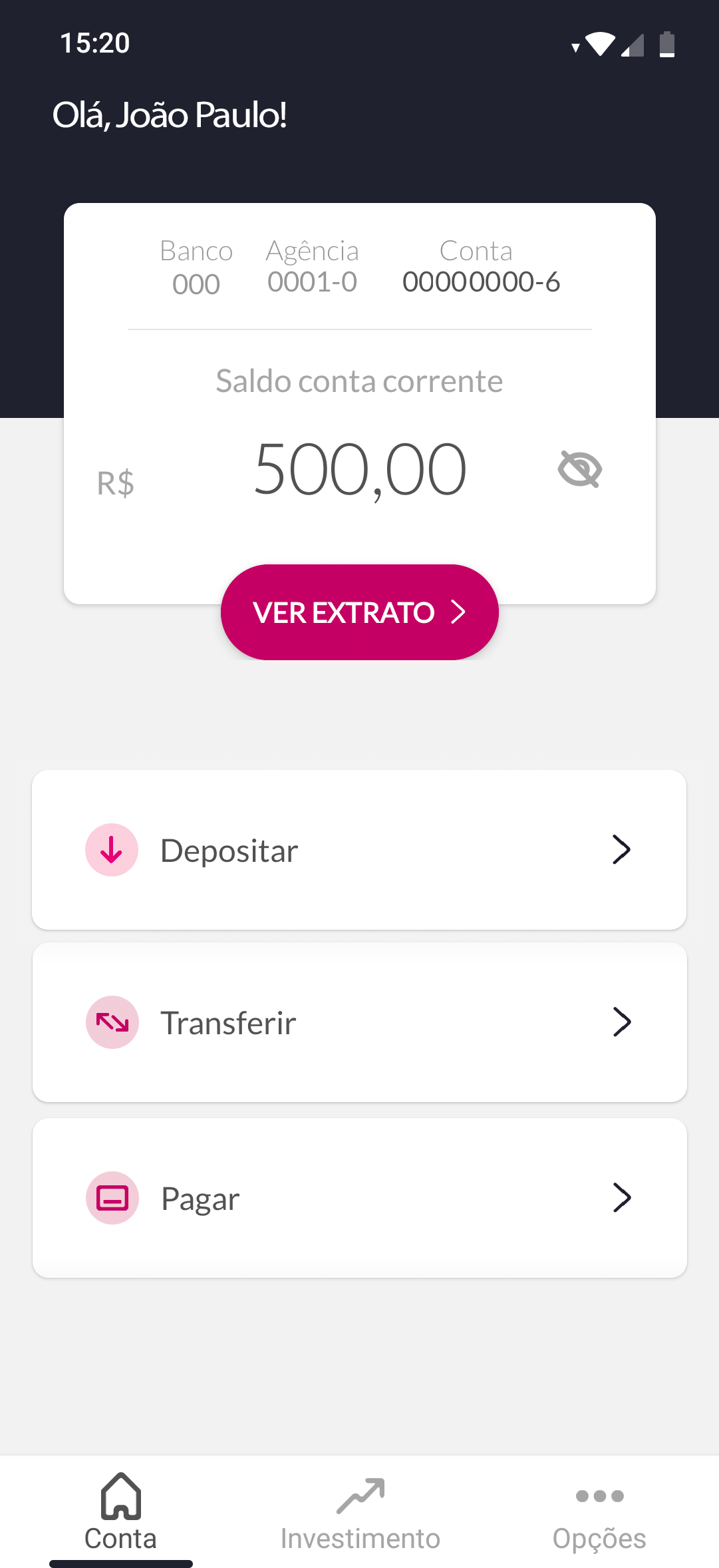Switch to the Conta tab
The height and width of the screenshot is (1568, 719).
click(x=120, y=1513)
